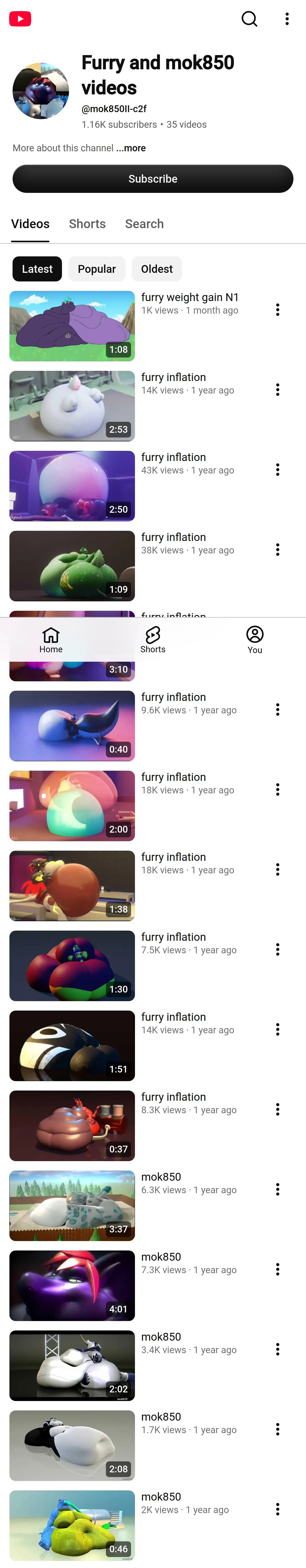Open the You tab
The width and height of the screenshot is (306, 1568).
(255, 640)
